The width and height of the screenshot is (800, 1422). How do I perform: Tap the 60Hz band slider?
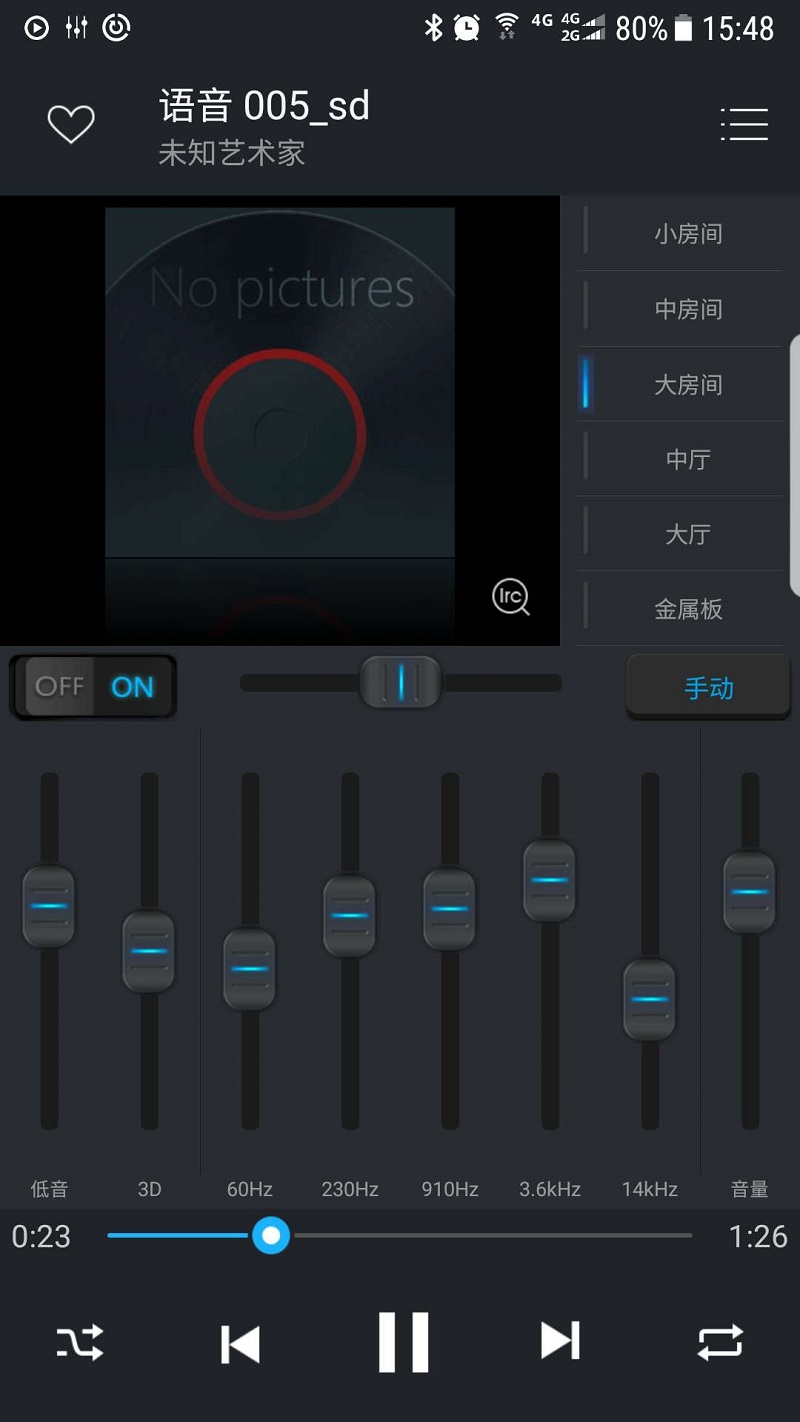tap(249, 969)
